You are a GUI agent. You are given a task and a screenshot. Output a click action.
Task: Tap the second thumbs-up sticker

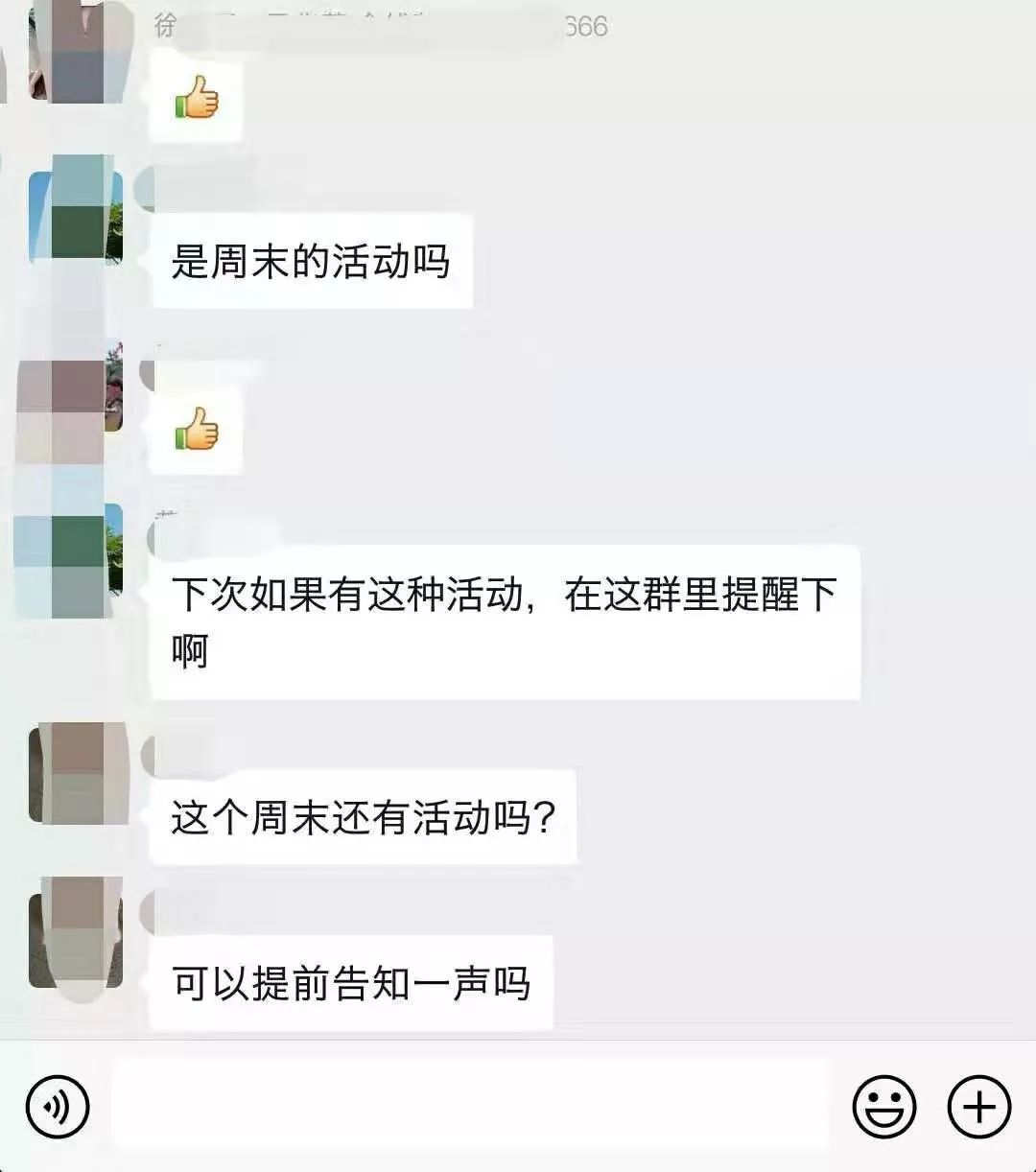point(196,431)
